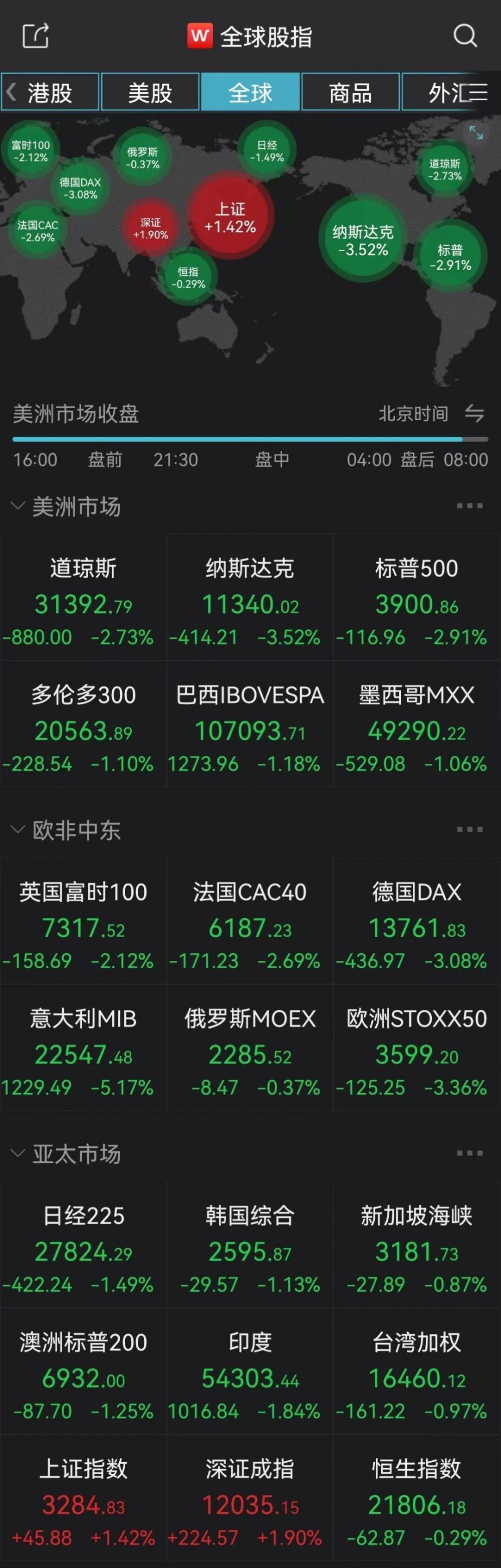The height and width of the screenshot is (1568, 501).
Task: Open the tab list menu icon
Action: [x=478, y=93]
